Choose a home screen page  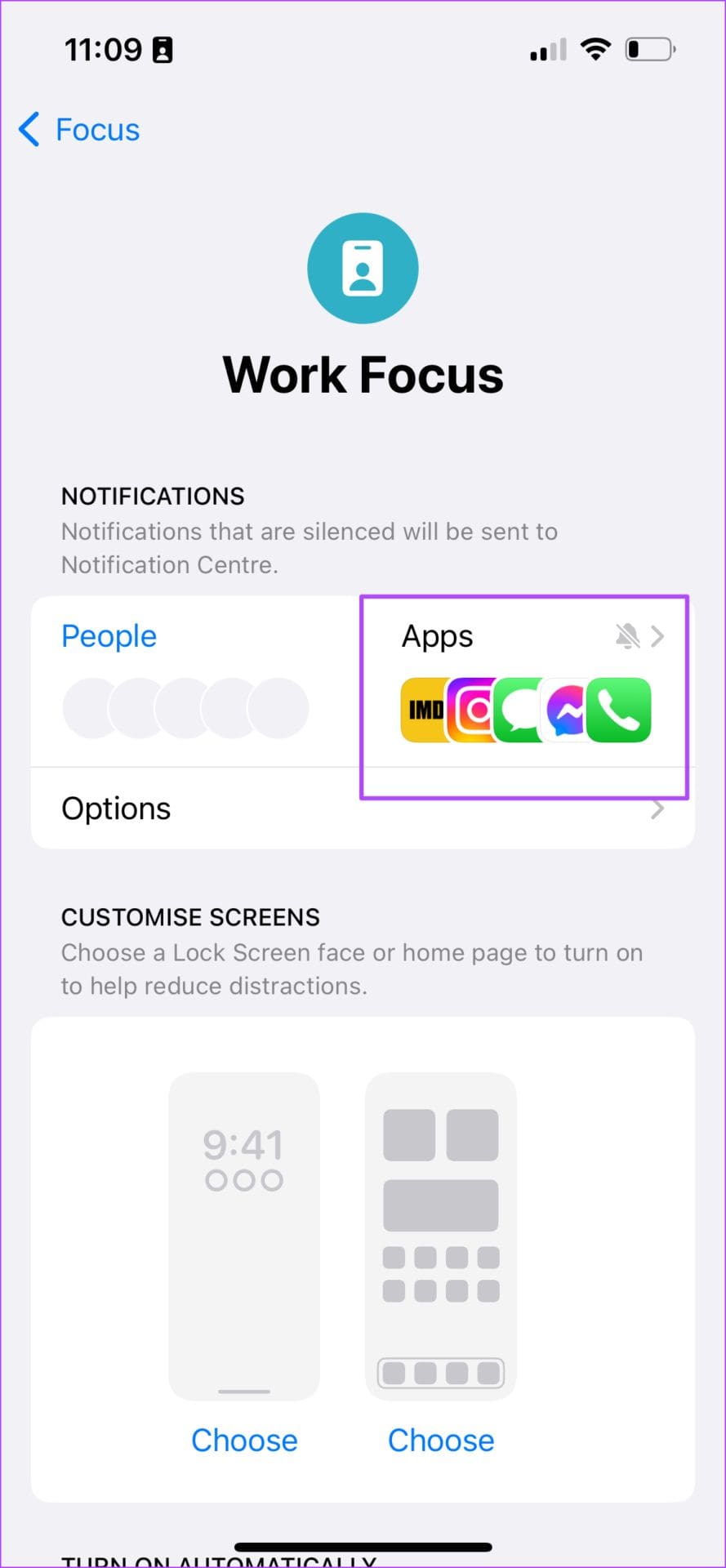click(441, 1440)
